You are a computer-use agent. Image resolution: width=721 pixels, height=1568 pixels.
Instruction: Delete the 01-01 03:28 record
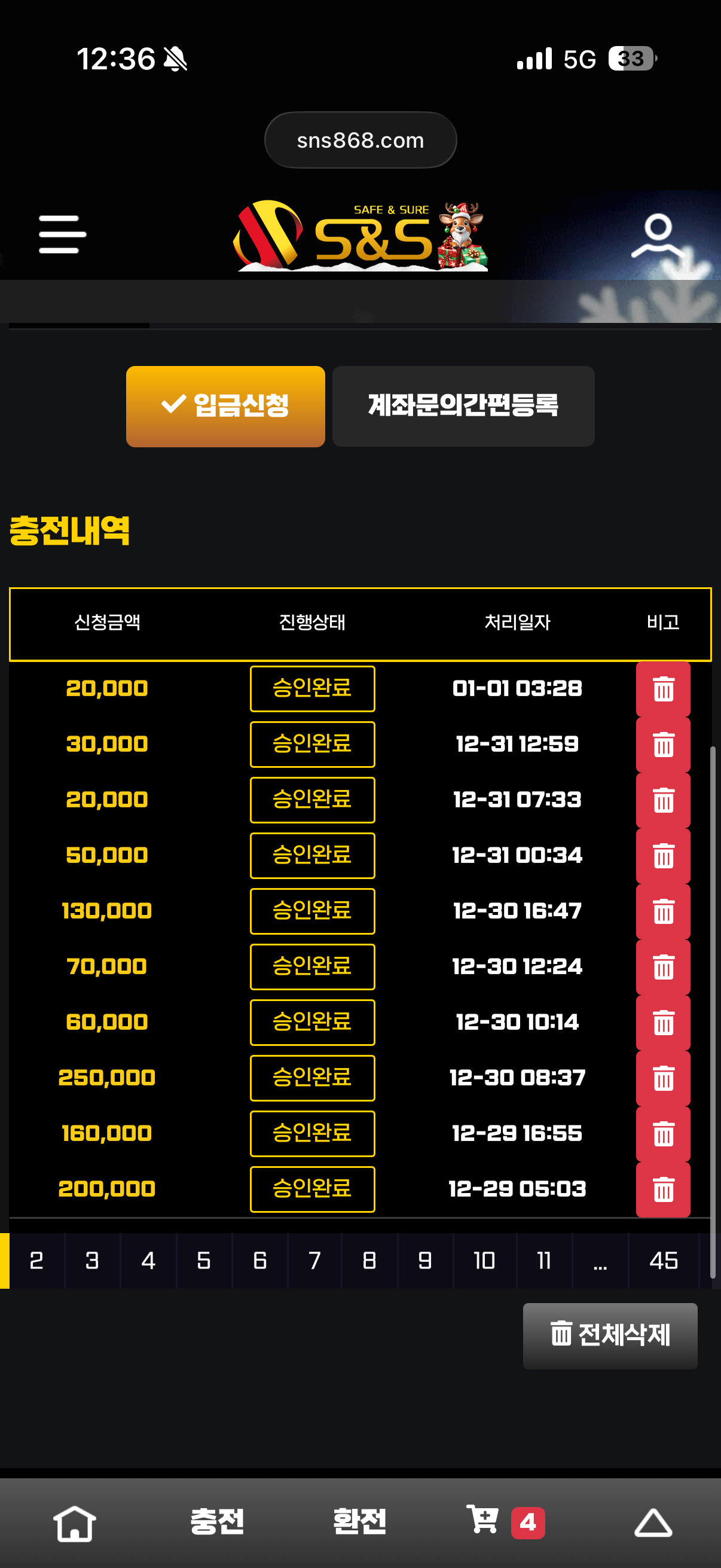(662, 689)
